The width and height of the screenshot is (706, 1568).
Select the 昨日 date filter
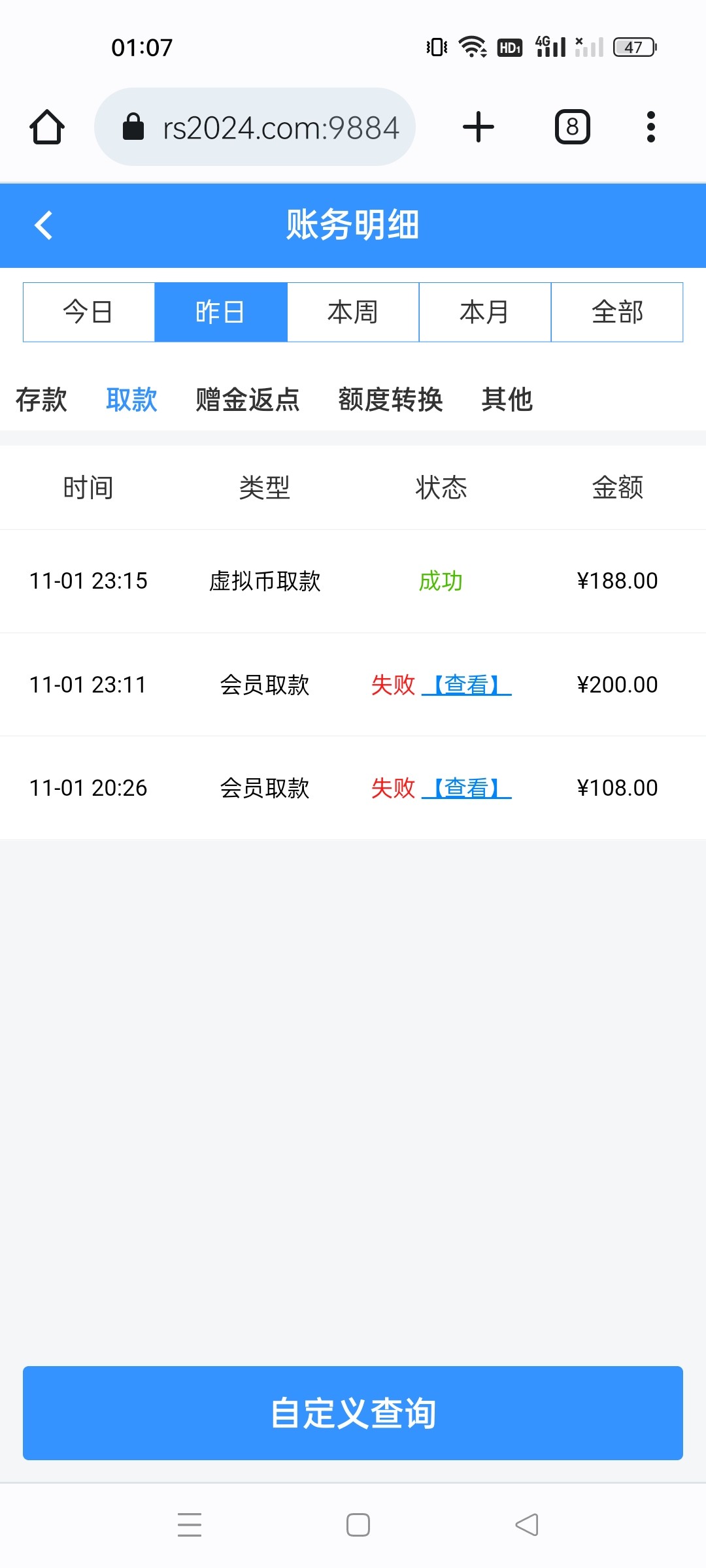pyautogui.click(x=221, y=312)
